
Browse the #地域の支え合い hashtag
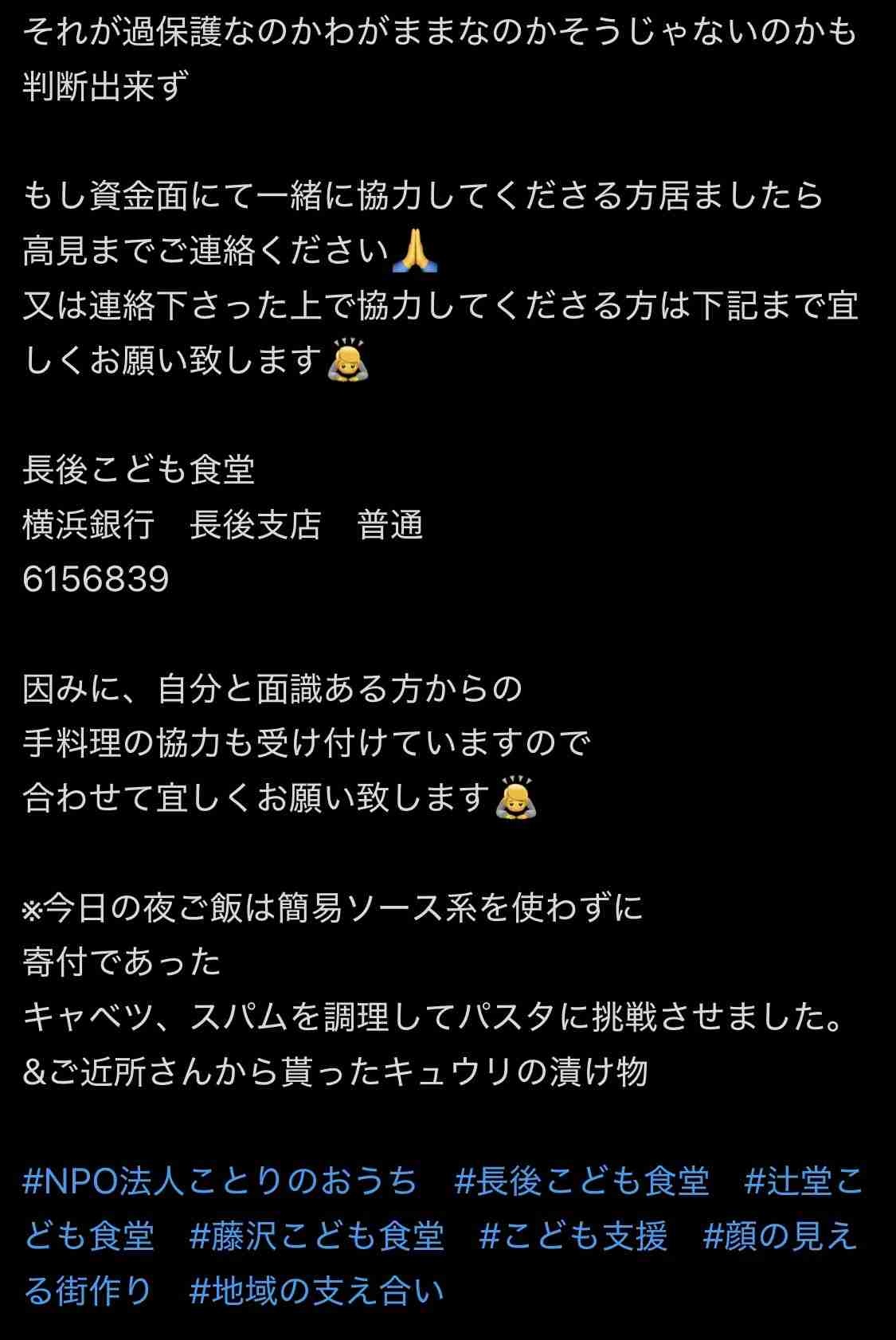pyautogui.click(x=317, y=1291)
